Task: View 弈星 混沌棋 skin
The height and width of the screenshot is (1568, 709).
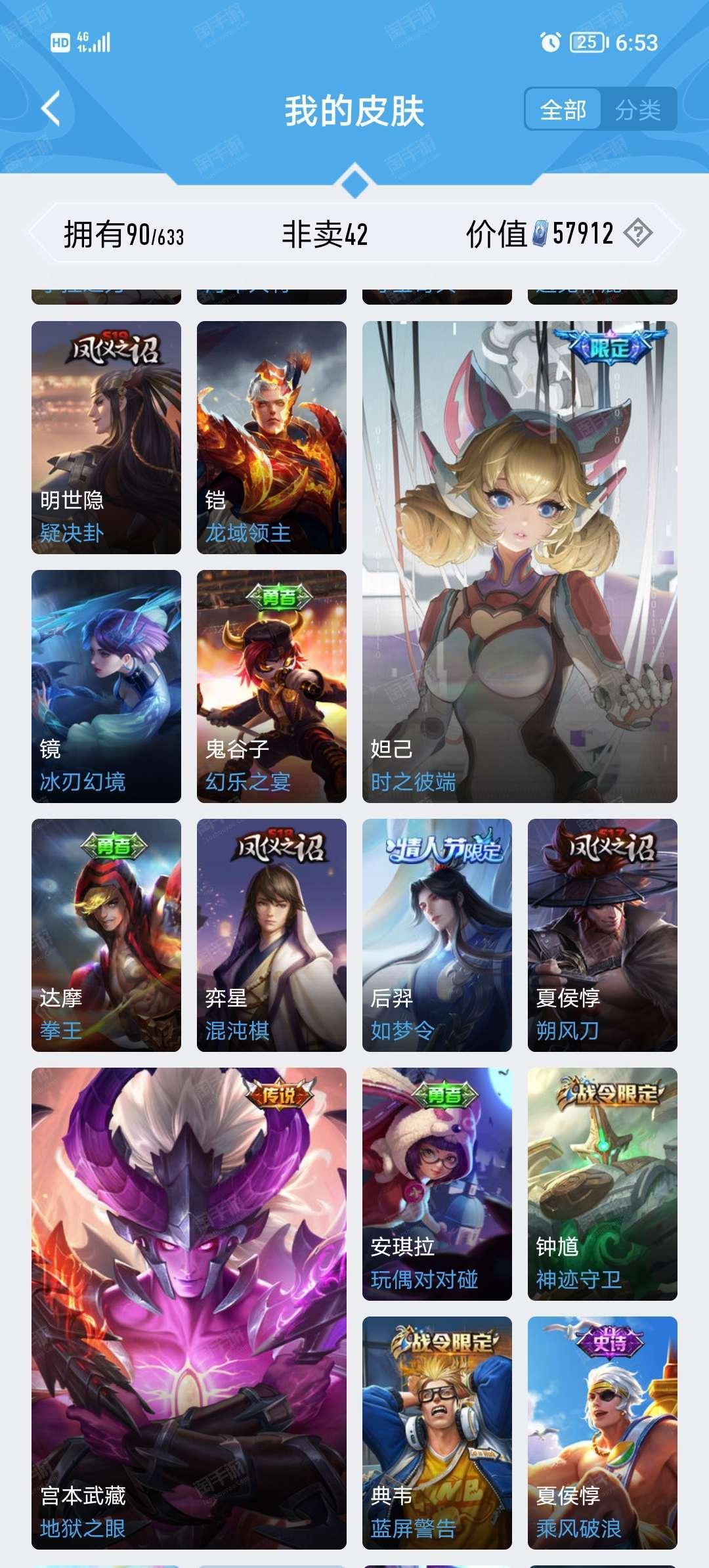Action: click(272, 935)
